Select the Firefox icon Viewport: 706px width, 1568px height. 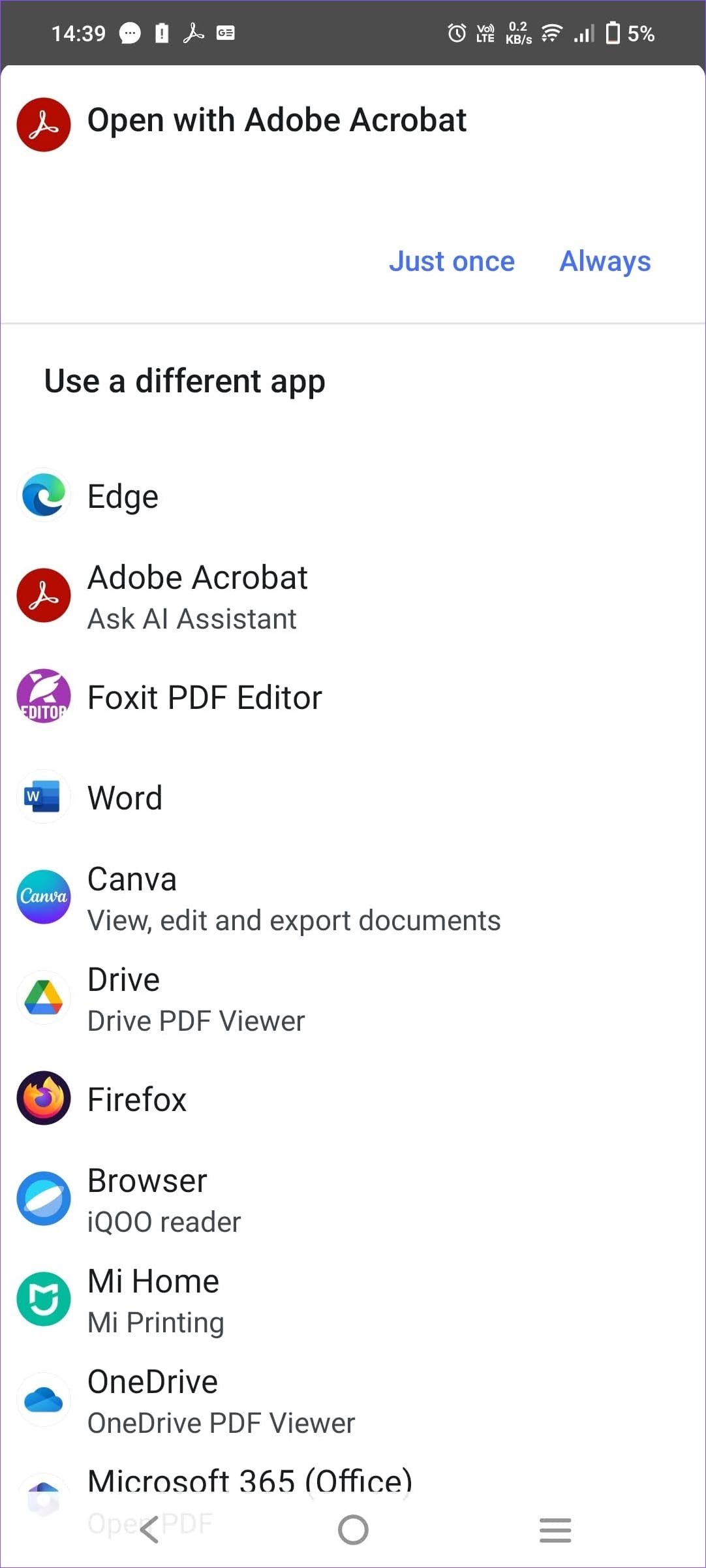coord(43,1098)
